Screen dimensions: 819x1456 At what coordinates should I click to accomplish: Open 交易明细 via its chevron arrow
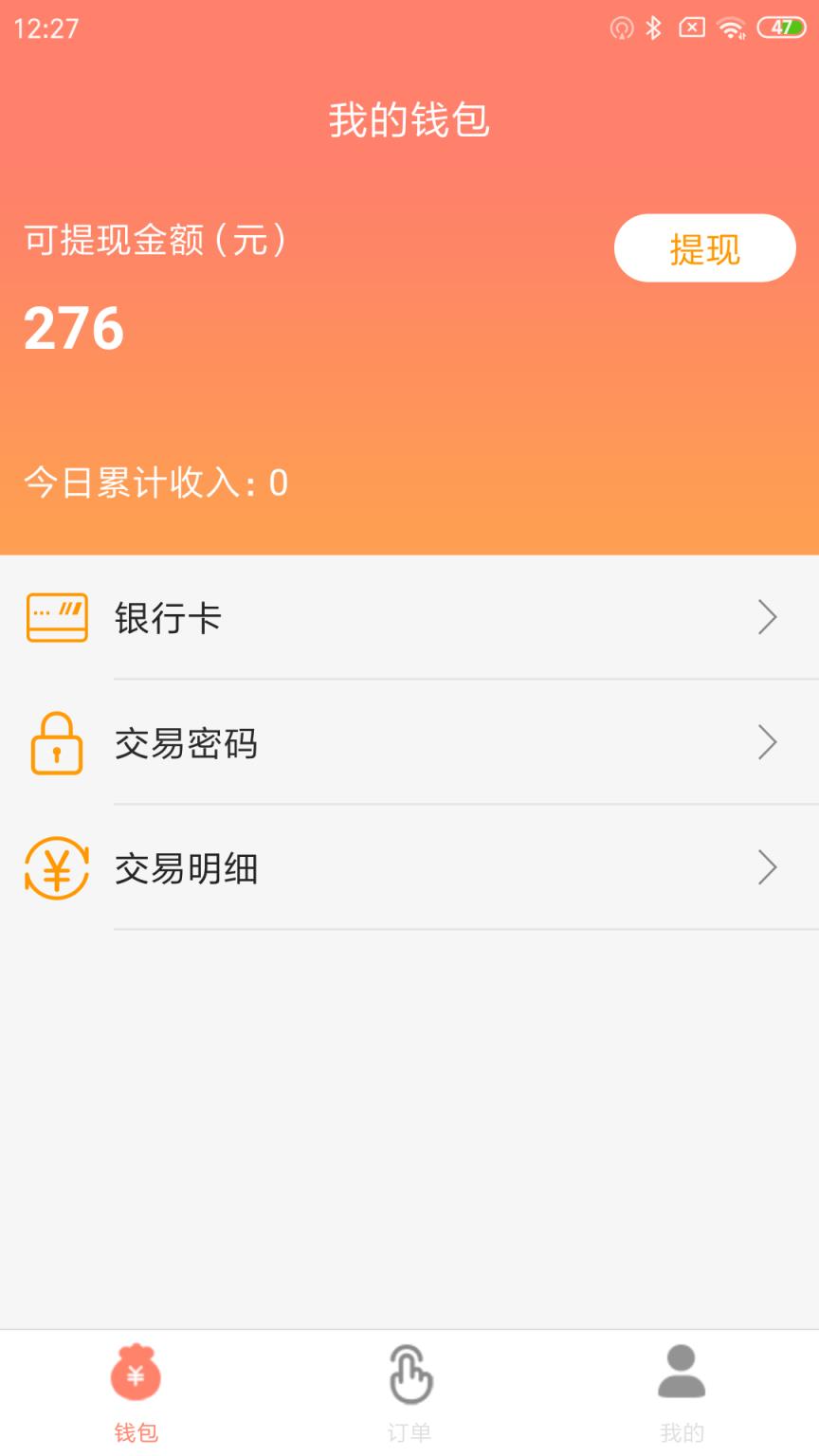(768, 868)
